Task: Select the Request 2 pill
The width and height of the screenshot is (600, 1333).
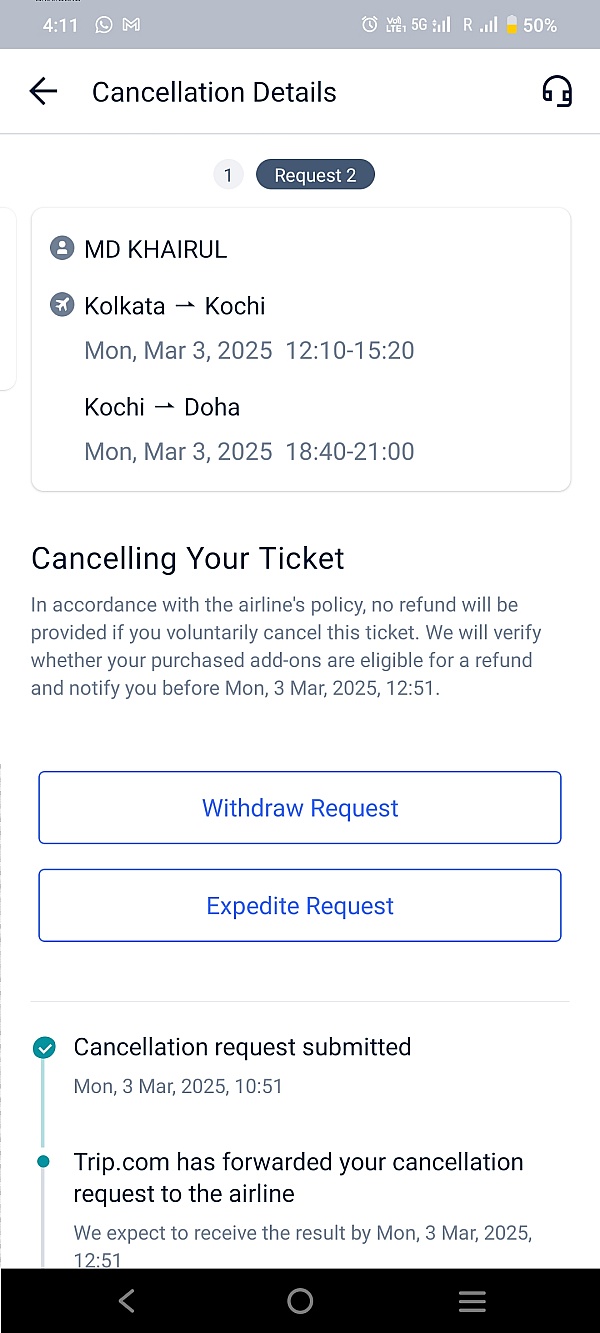Action: click(x=315, y=175)
